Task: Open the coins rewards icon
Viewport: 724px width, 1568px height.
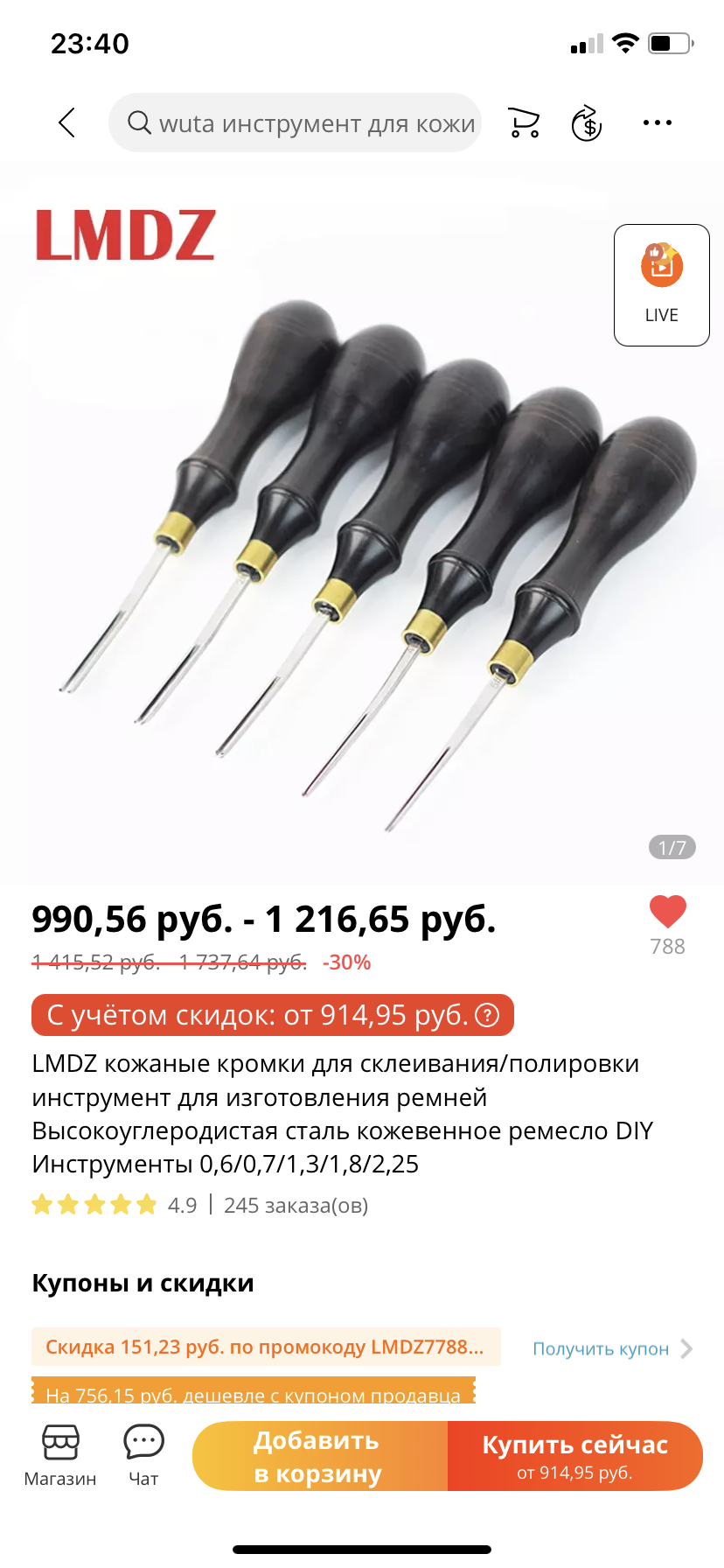Action: [x=587, y=123]
